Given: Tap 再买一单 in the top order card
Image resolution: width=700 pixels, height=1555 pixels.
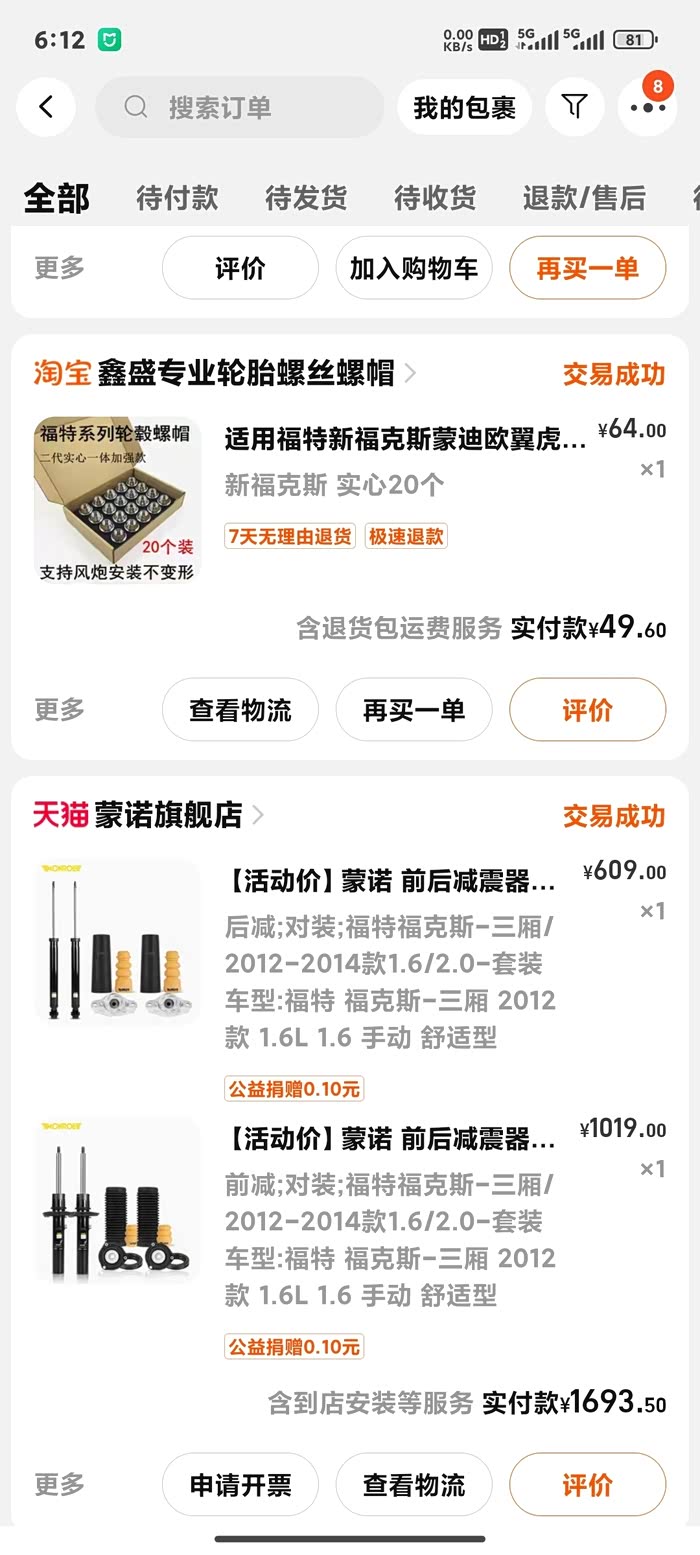Looking at the screenshot, I should click(587, 268).
